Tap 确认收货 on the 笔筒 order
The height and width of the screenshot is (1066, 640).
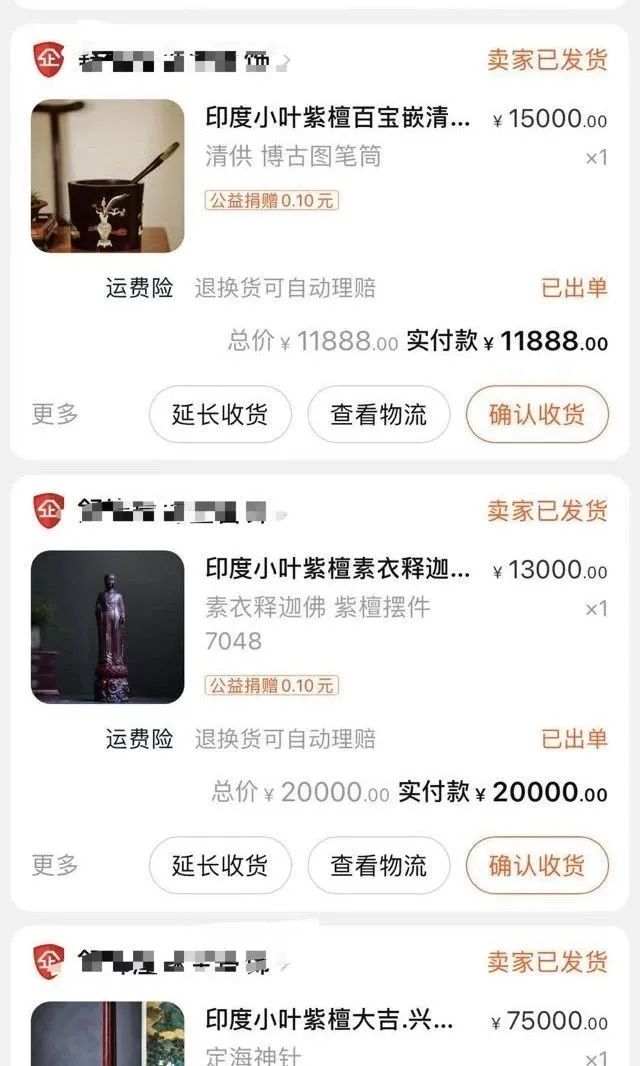(x=537, y=414)
